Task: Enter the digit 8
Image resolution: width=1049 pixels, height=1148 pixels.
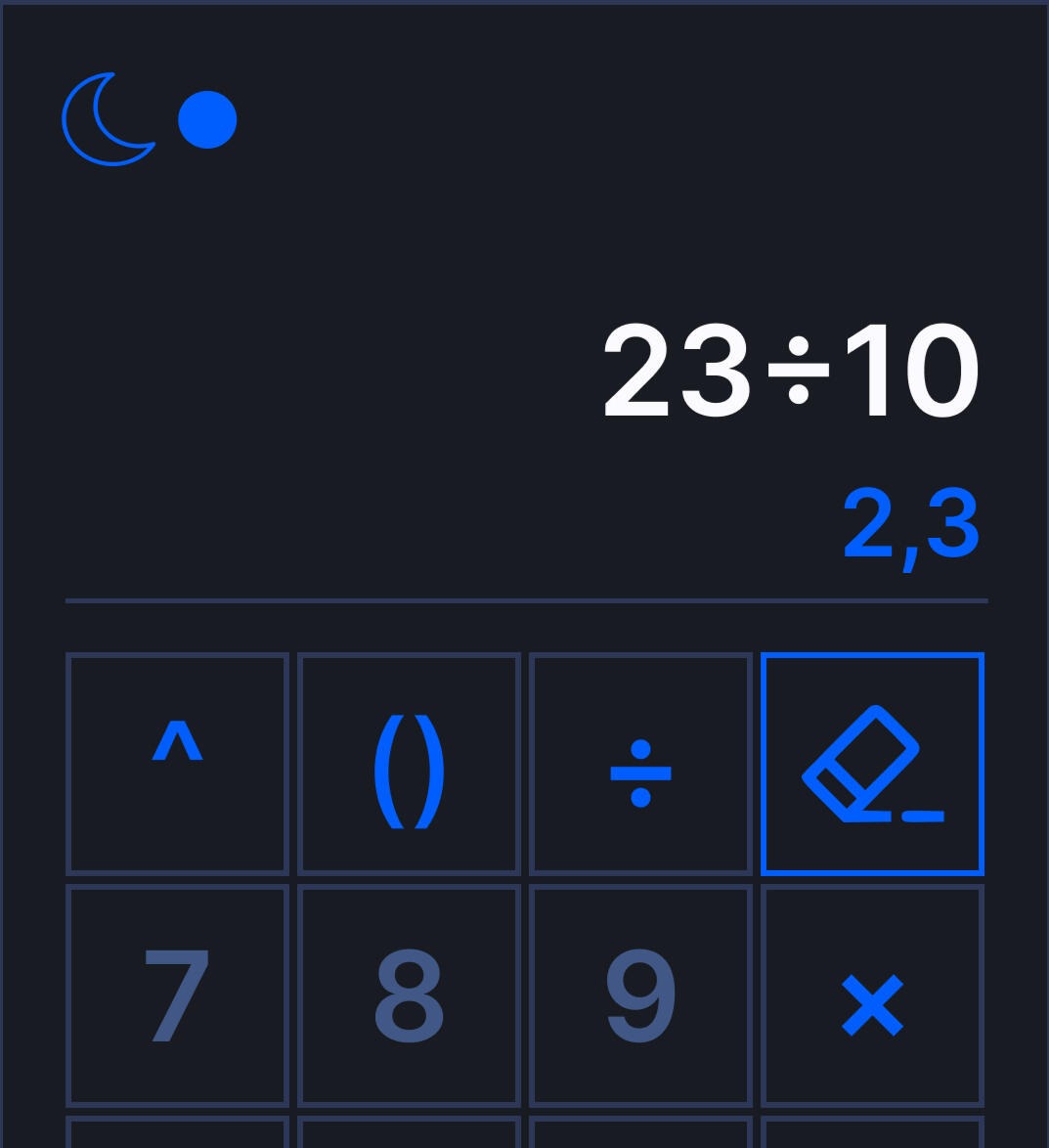Action: tap(409, 995)
